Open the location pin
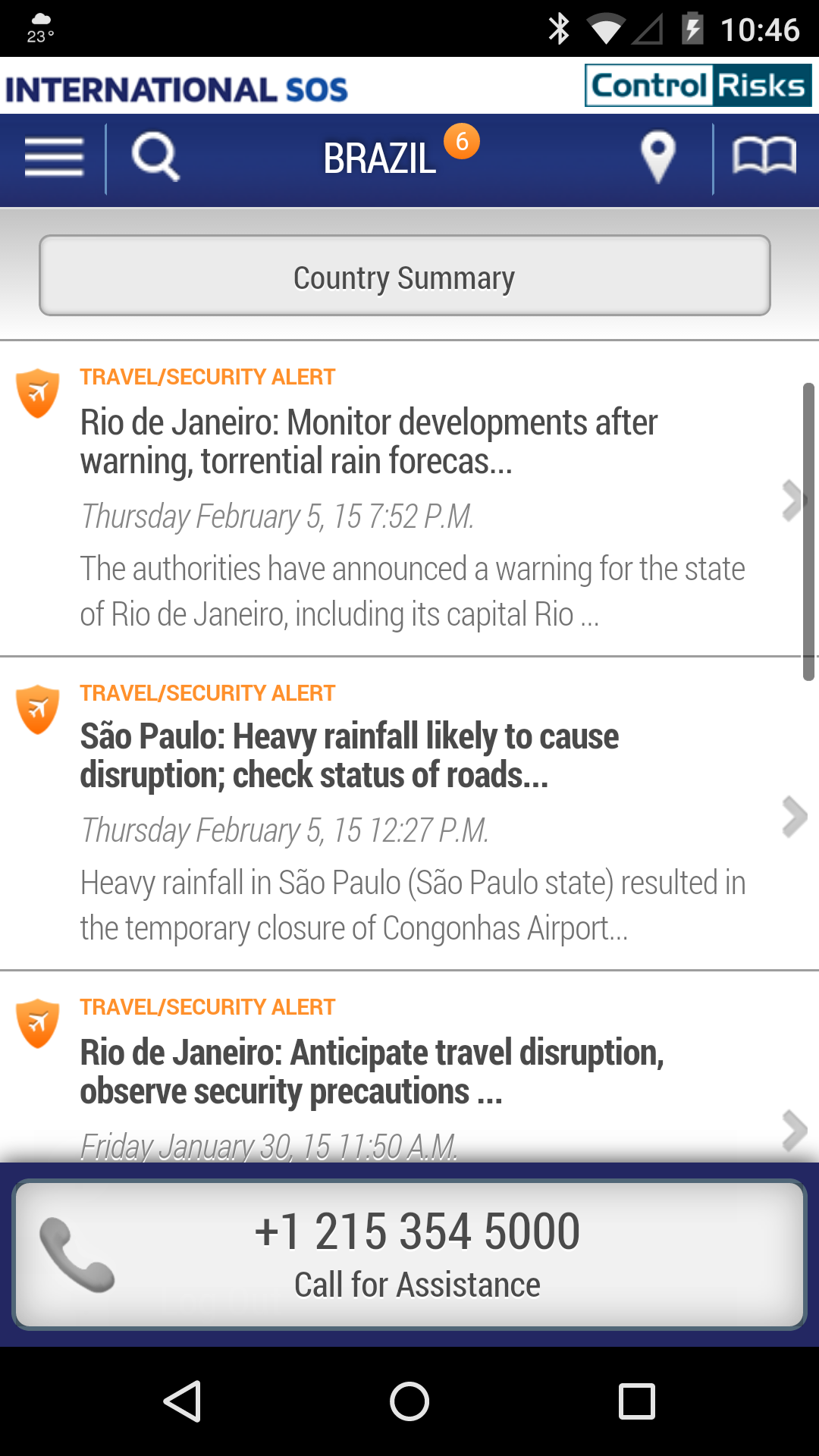 (x=657, y=158)
